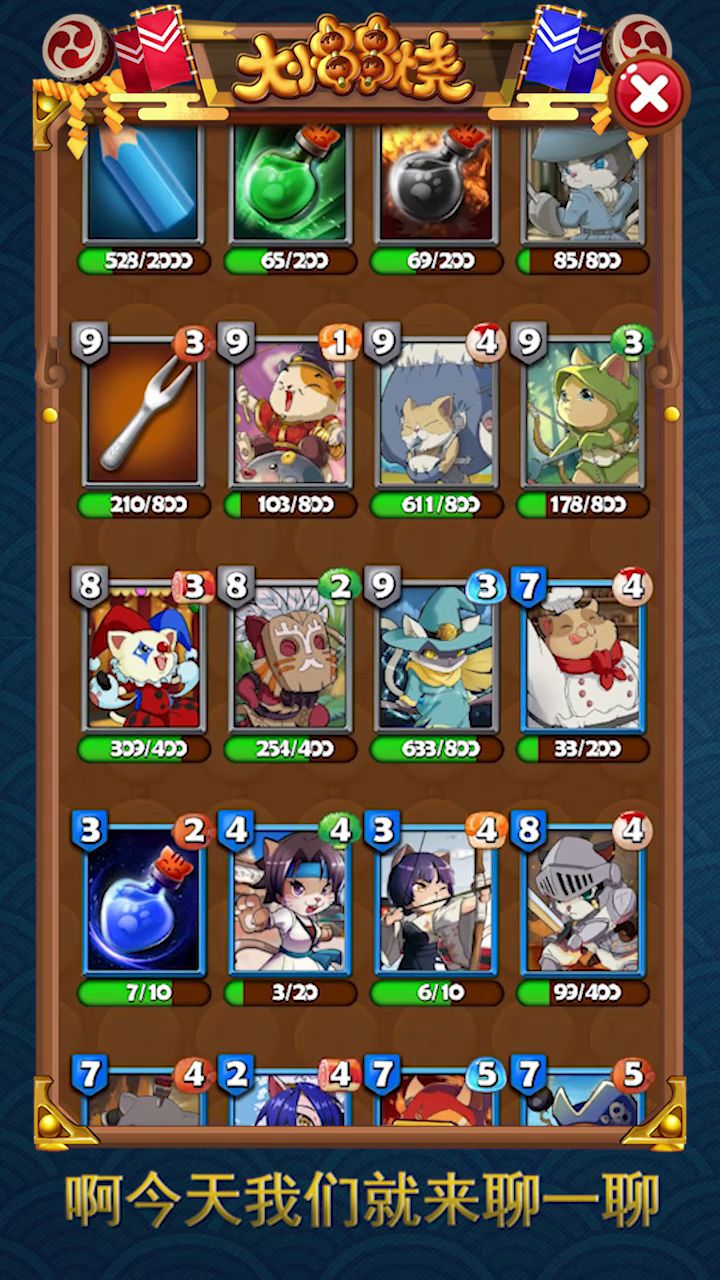Close the card collection window
The height and width of the screenshot is (1280, 720).
(649, 95)
